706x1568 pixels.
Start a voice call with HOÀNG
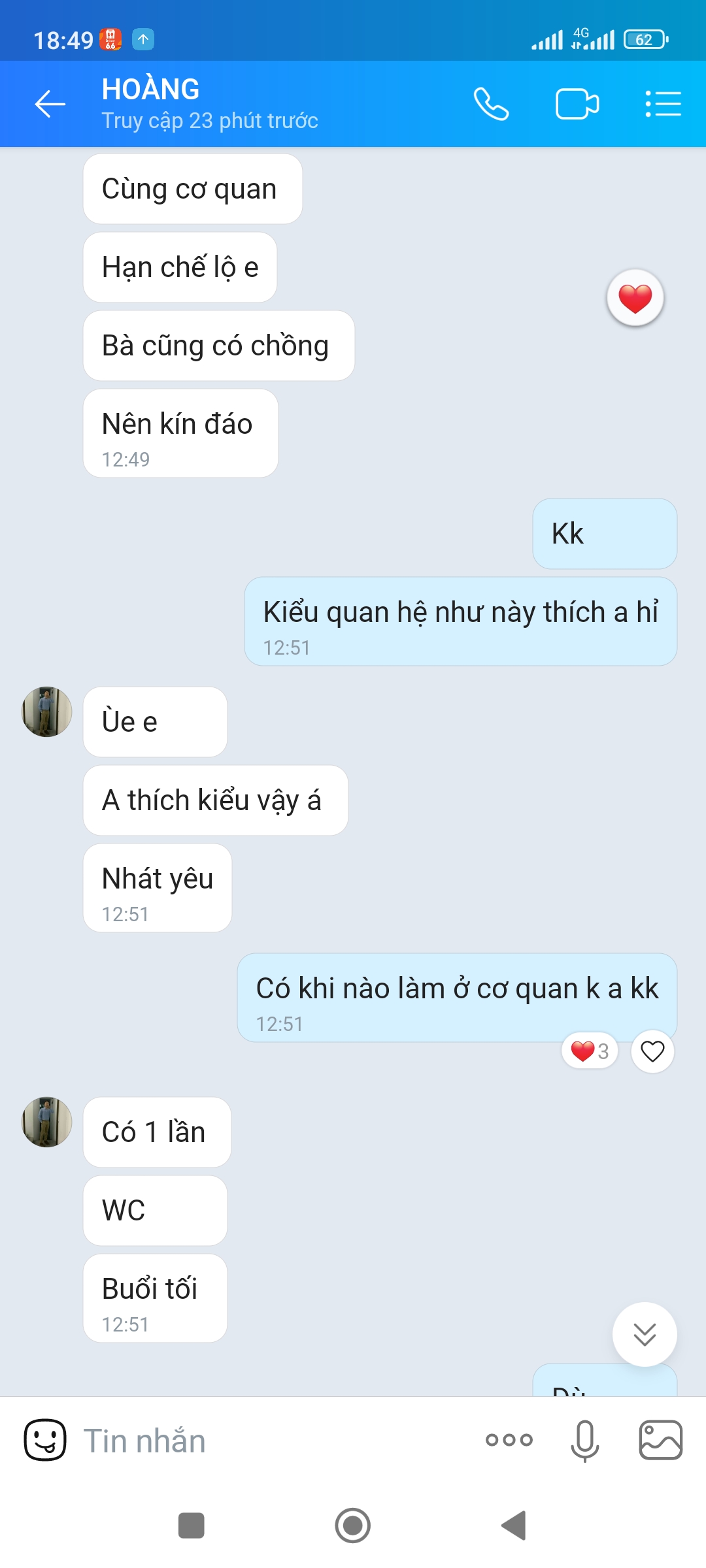pos(491,104)
